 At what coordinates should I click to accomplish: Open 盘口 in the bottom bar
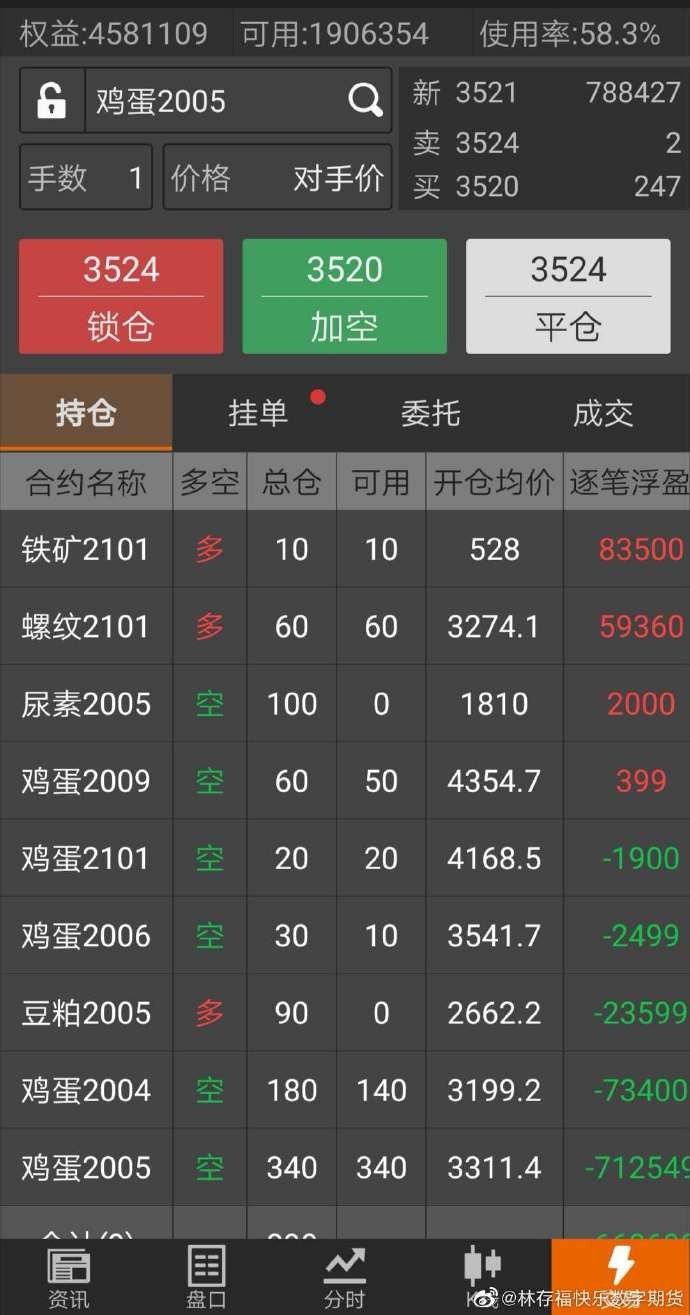tap(207, 1277)
